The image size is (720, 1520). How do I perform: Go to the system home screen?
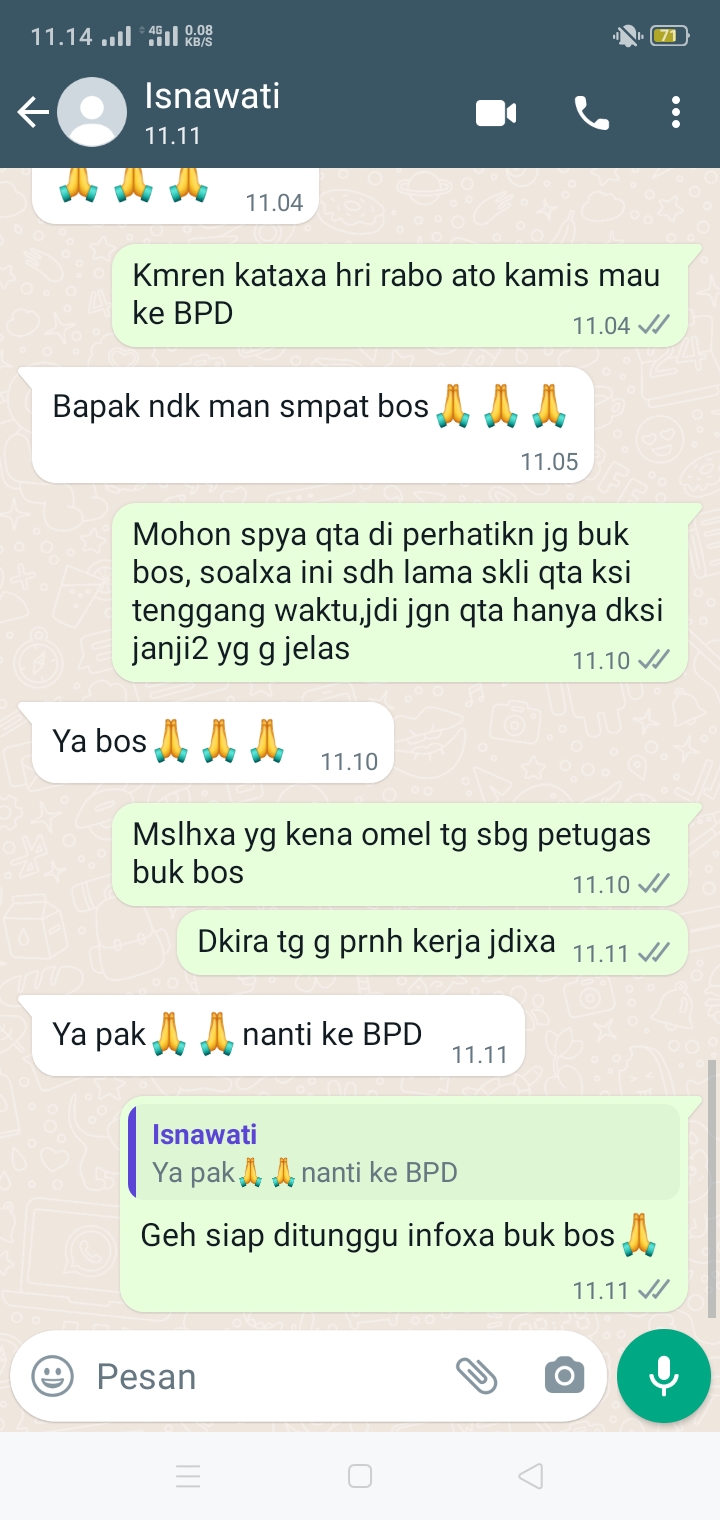click(x=360, y=1475)
